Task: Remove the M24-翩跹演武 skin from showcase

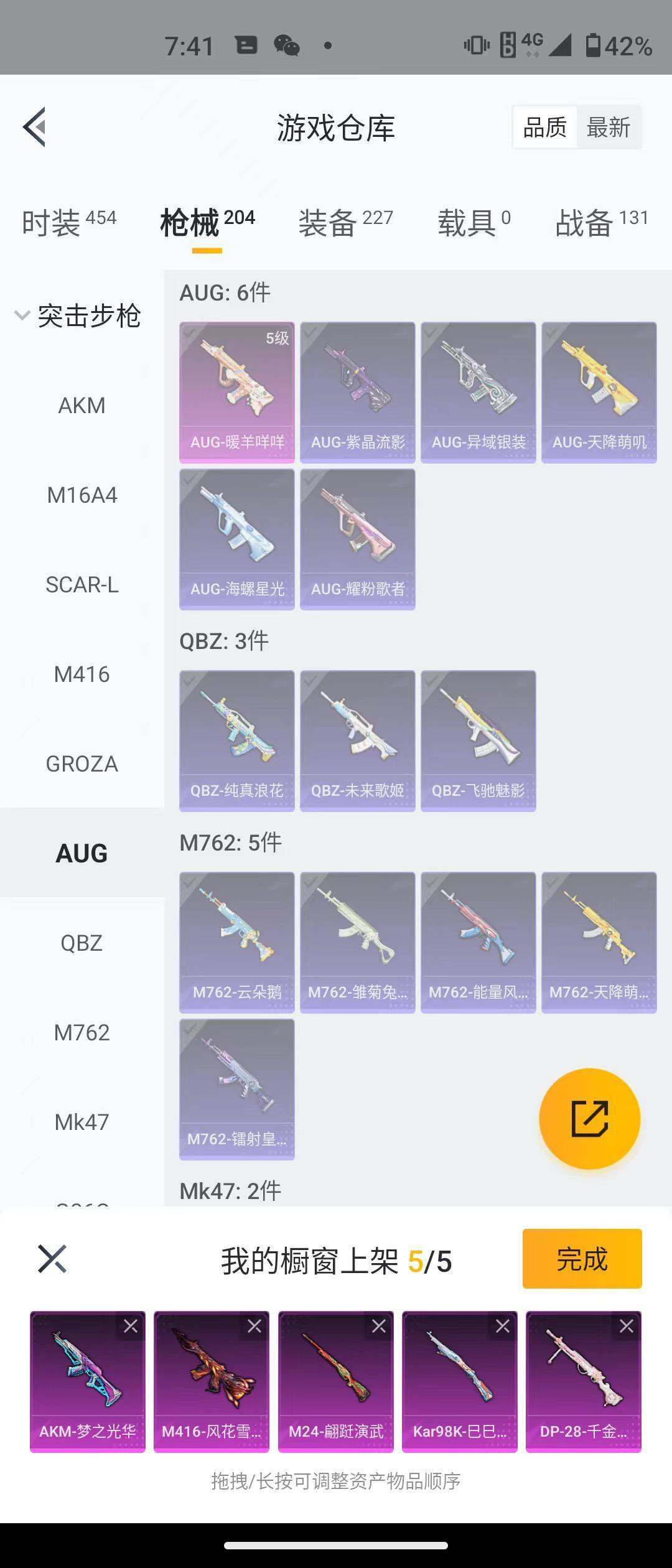Action: point(379,1327)
